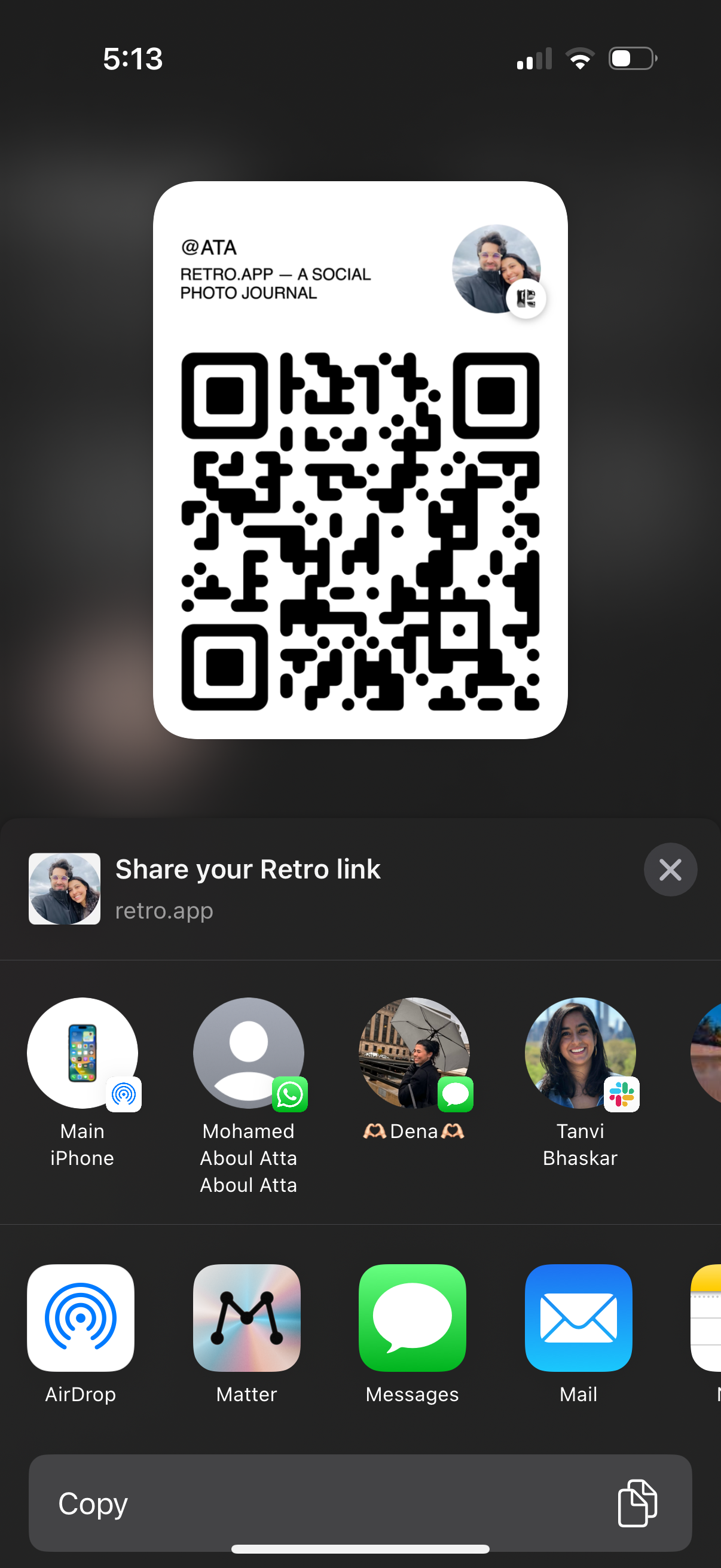
Task: Tap the copy documents icon beside Copy
Action: point(637,1503)
